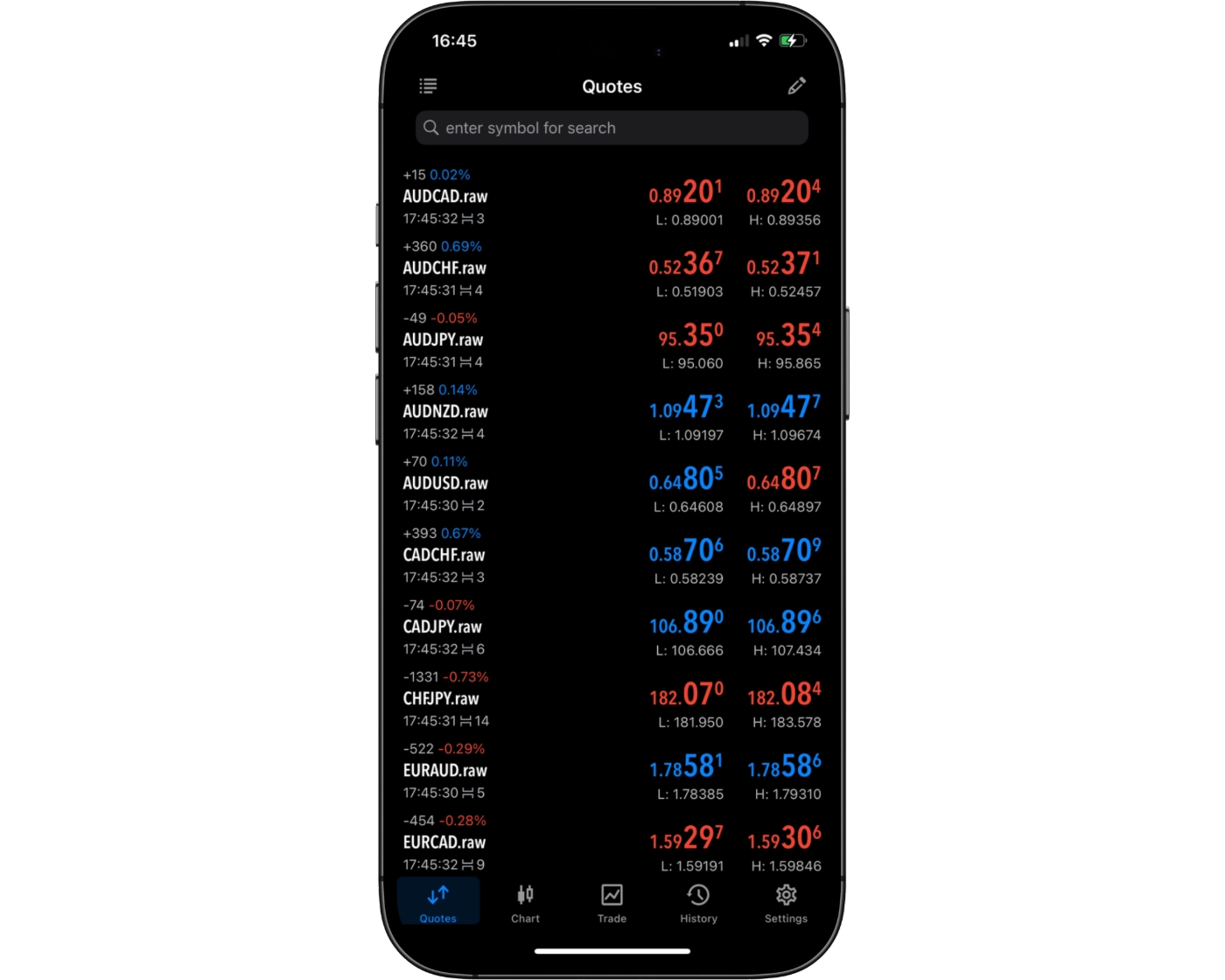Switch to the Chart tab
This screenshot has height=980, width=1225.
[525, 903]
